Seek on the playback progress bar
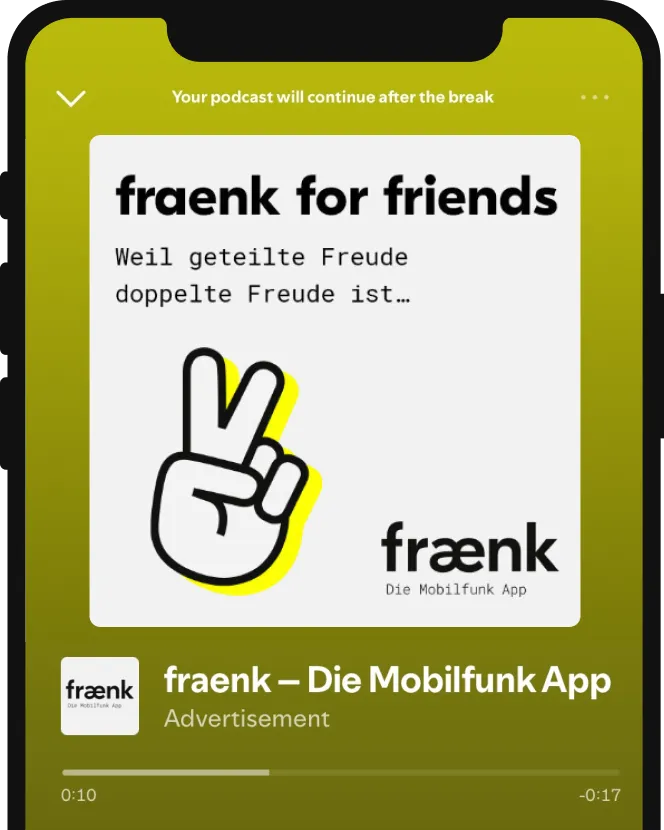664x830 pixels. (340, 772)
